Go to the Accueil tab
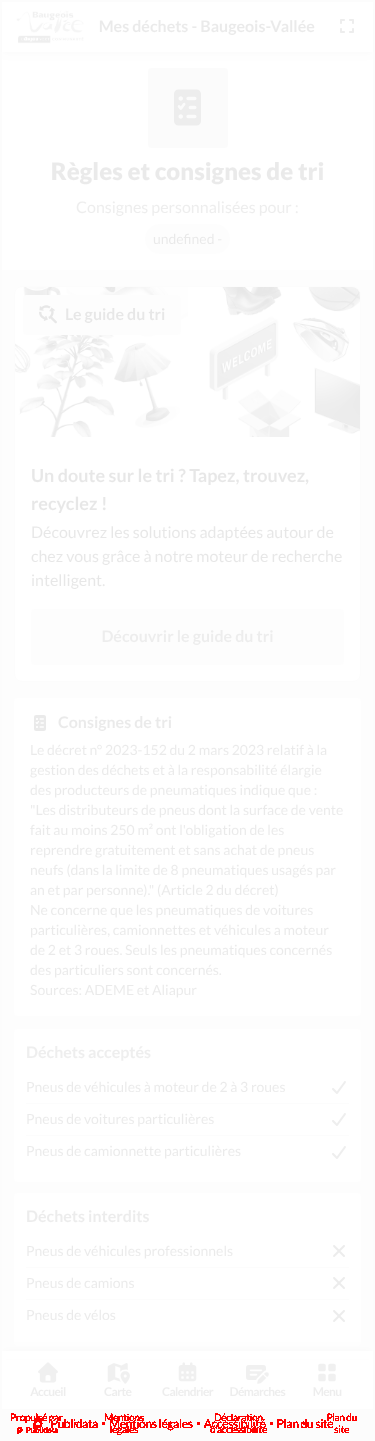Viewport: 375px width, 1441px height. [x=48, y=1380]
